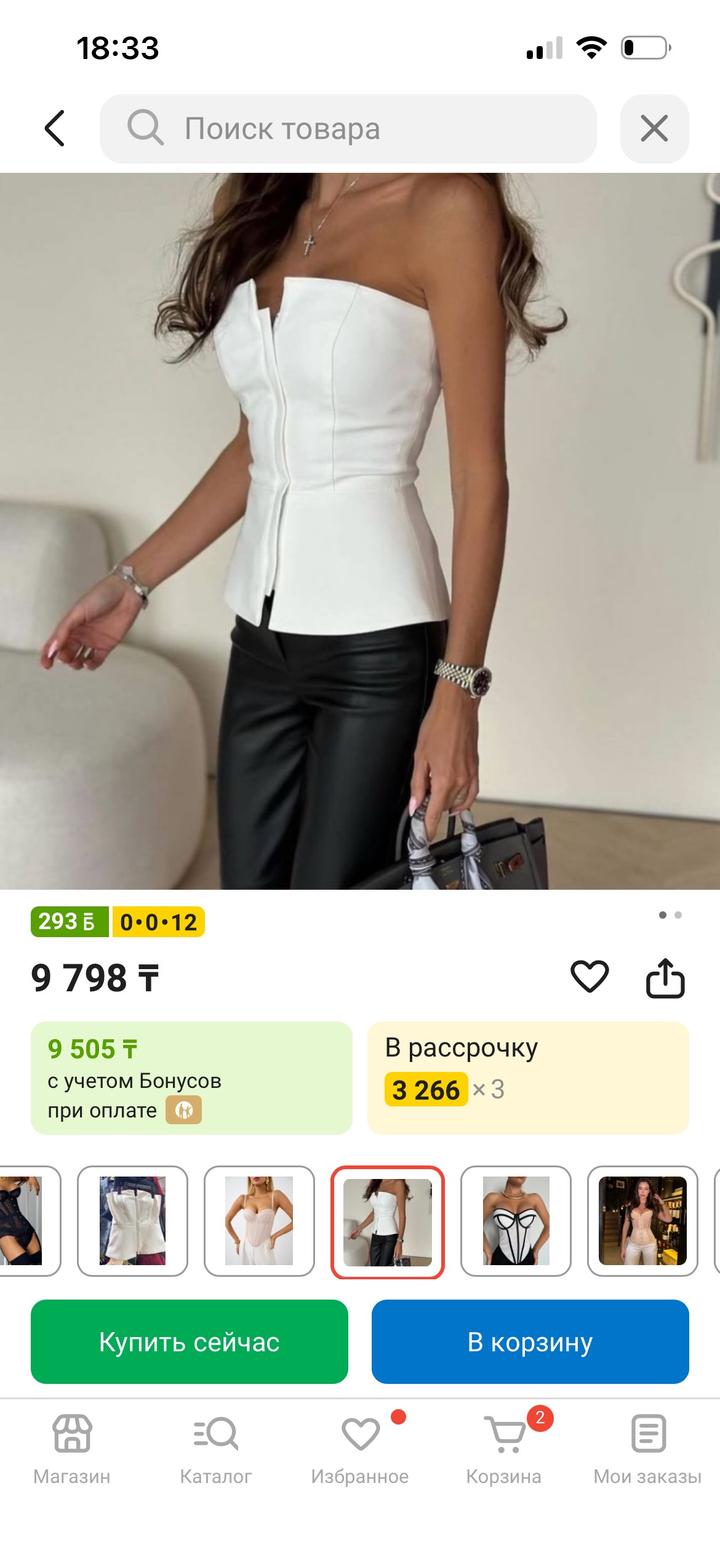
Task: Open the В рассрочку installment option
Action: [528, 1077]
